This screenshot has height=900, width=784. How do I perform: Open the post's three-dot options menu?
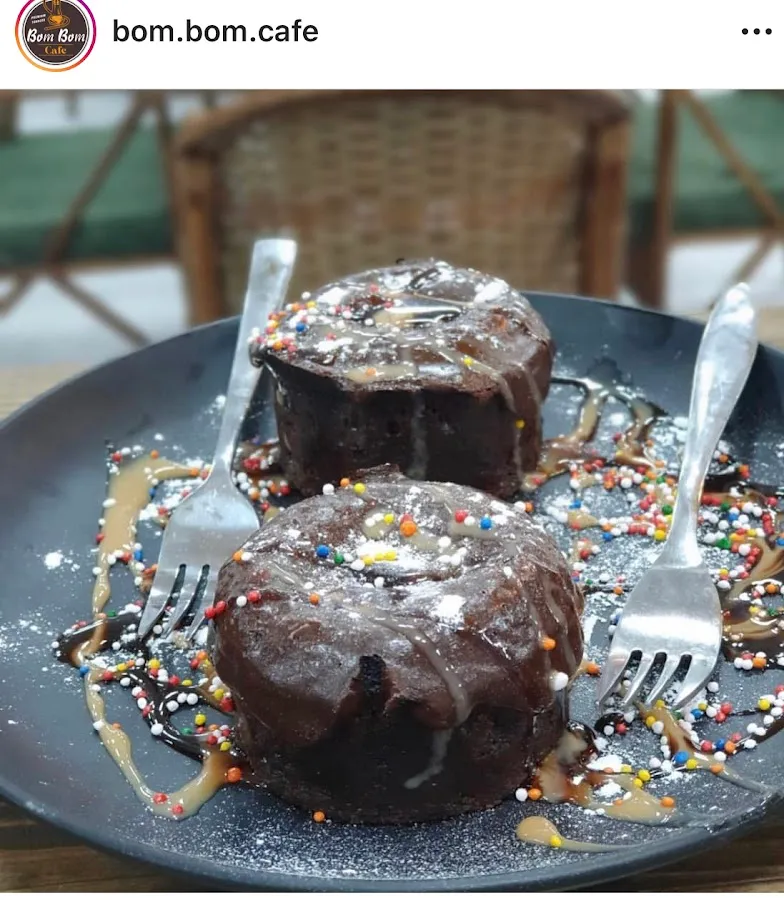coord(756,32)
